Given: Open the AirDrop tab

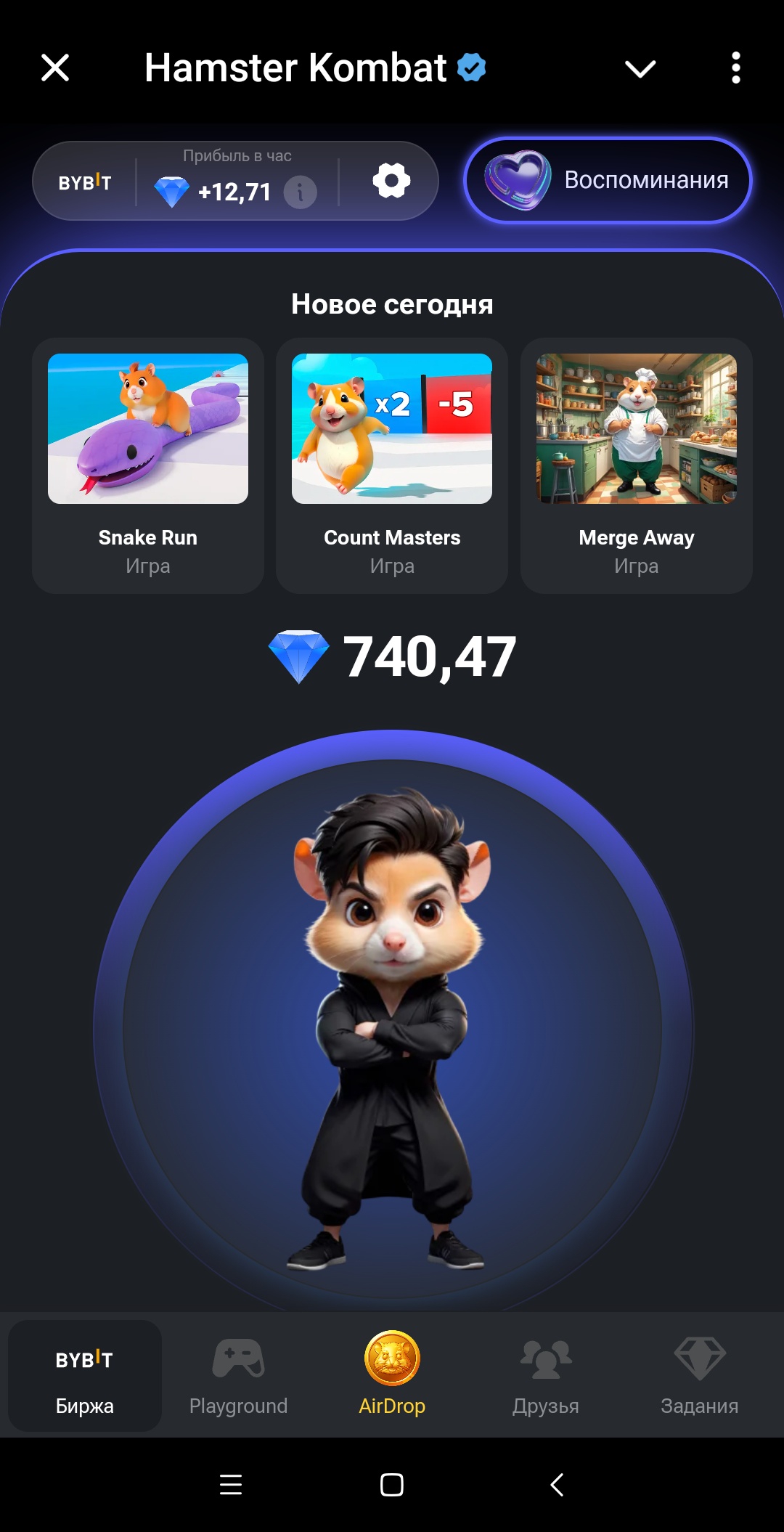Looking at the screenshot, I should [x=392, y=1374].
